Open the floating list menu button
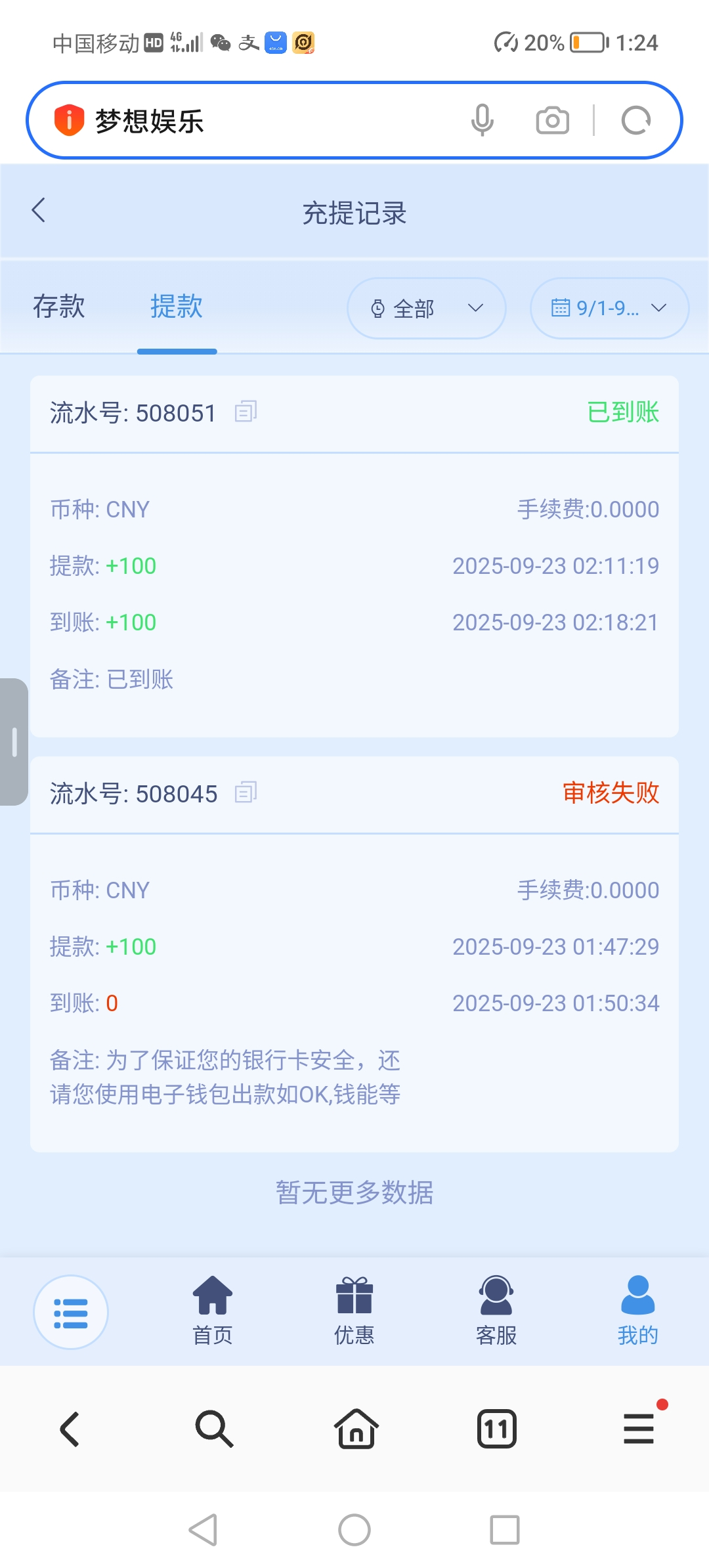 click(x=70, y=1313)
